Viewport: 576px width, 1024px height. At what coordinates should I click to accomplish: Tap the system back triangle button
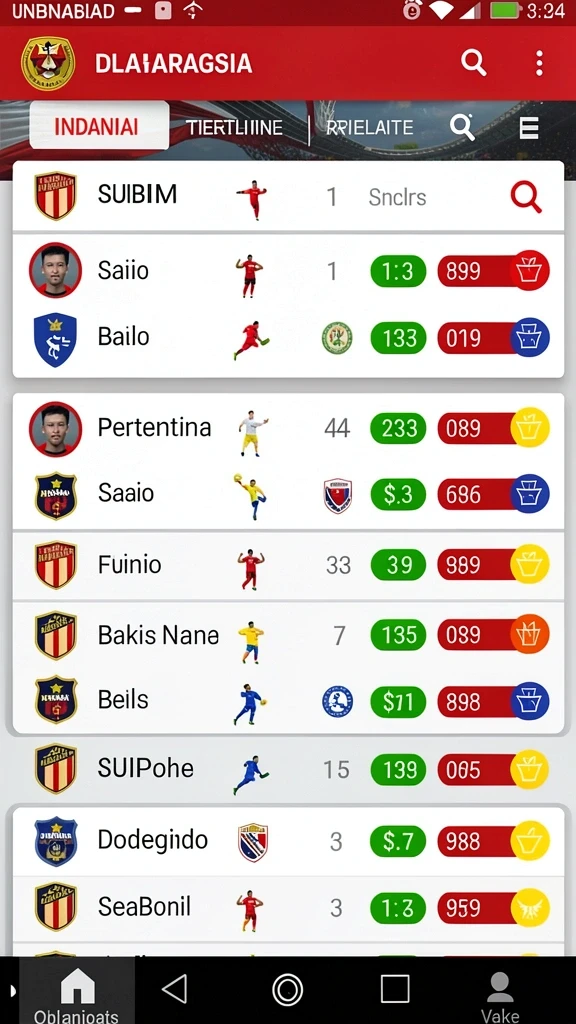pos(174,989)
